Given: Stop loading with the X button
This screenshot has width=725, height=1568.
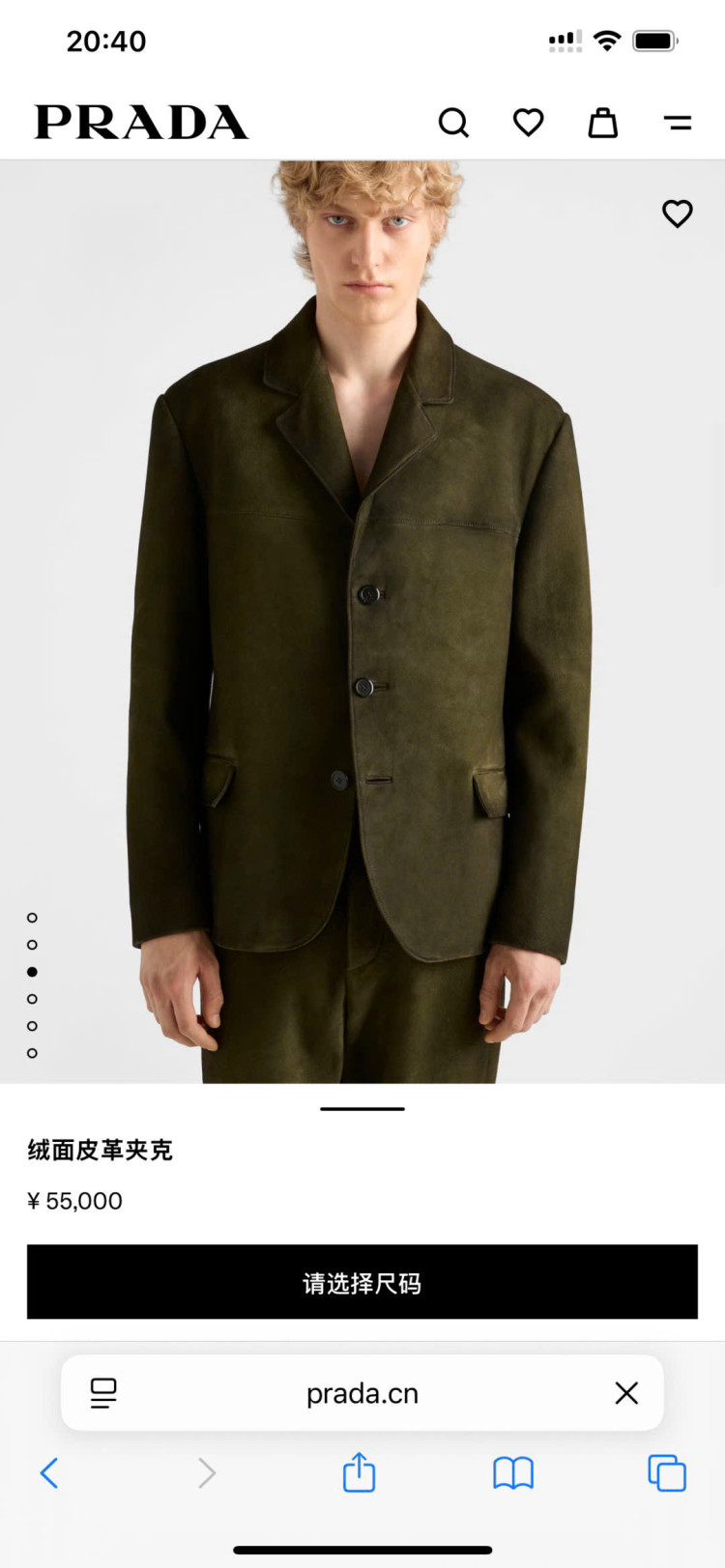Looking at the screenshot, I should click(x=626, y=1393).
